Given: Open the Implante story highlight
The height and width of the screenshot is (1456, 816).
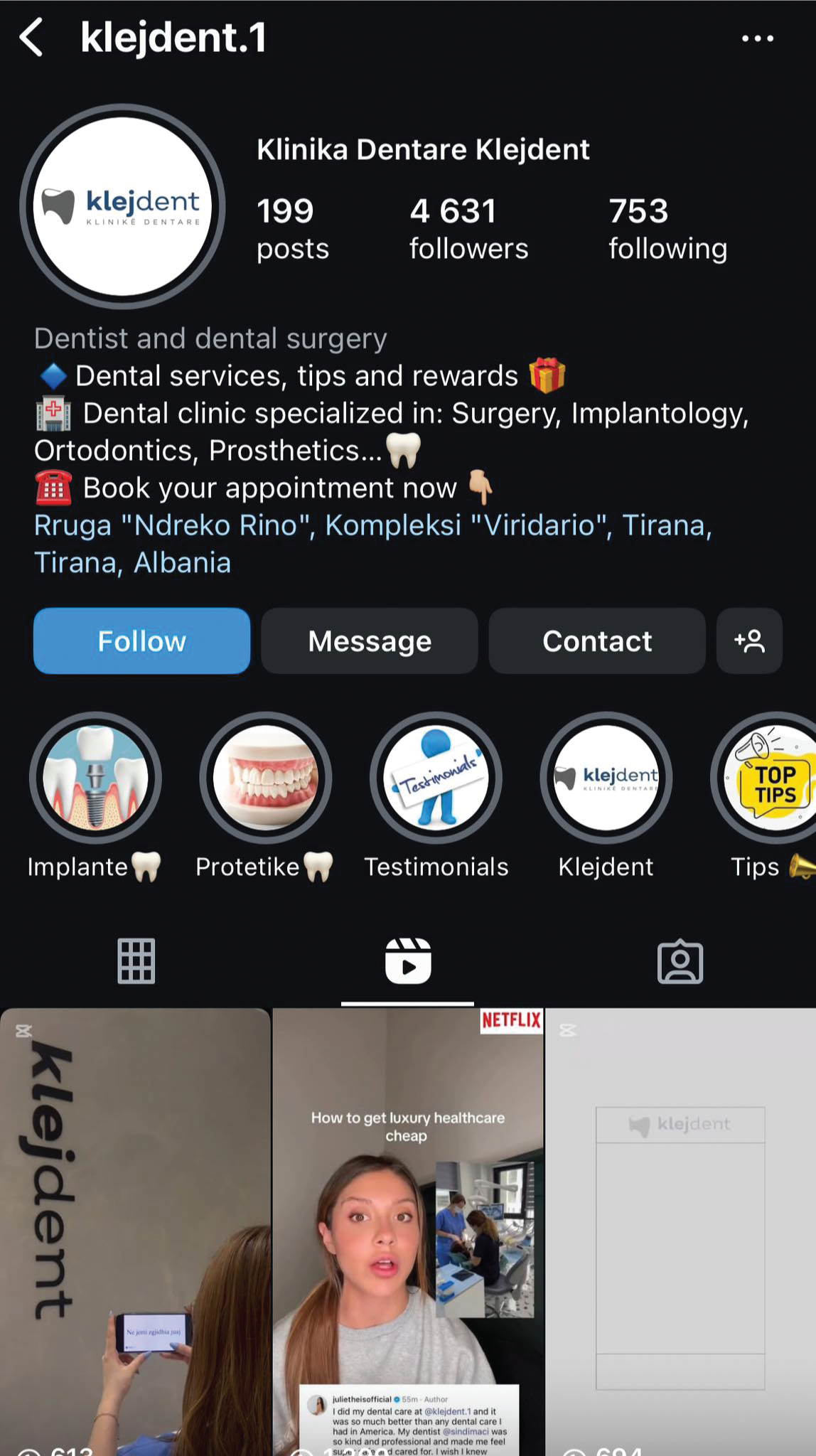Looking at the screenshot, I should (95, 778).
